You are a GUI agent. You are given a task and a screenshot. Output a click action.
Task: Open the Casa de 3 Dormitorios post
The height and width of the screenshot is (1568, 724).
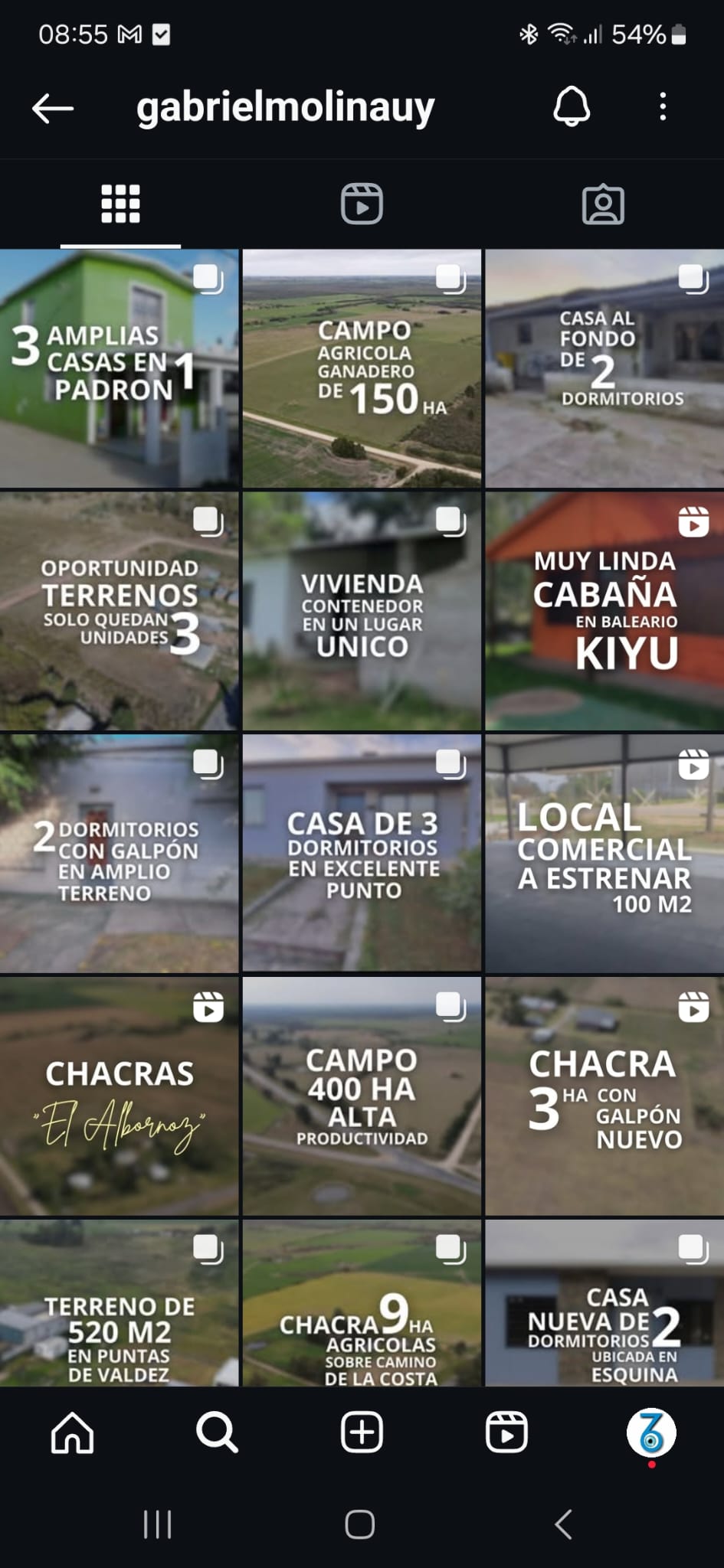tap(362, 854)
